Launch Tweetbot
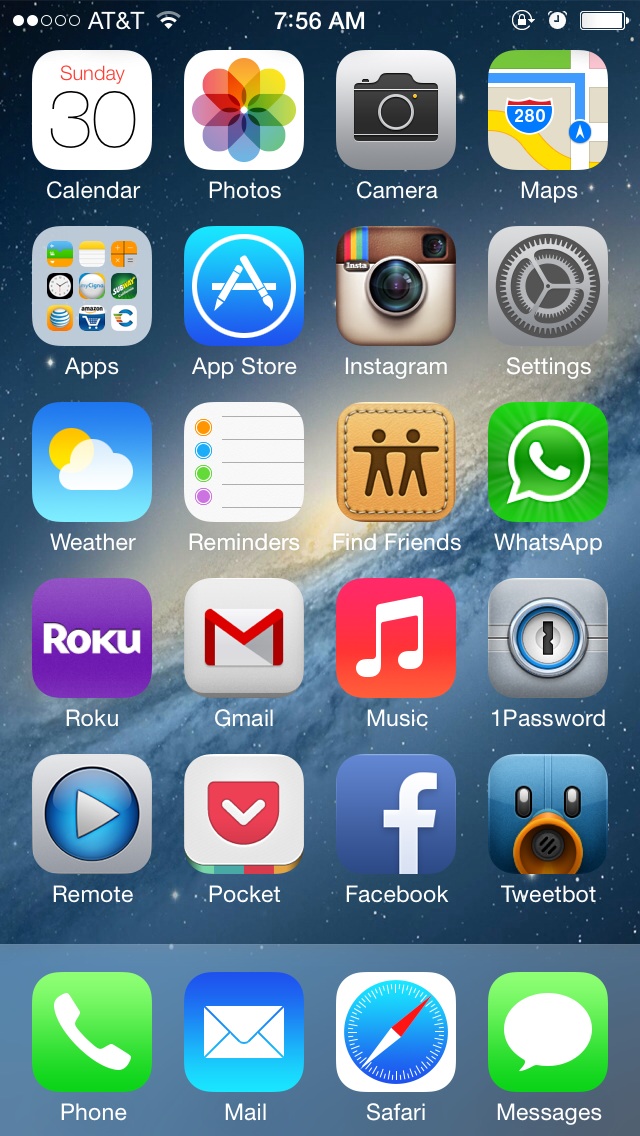 coord(548,814)
